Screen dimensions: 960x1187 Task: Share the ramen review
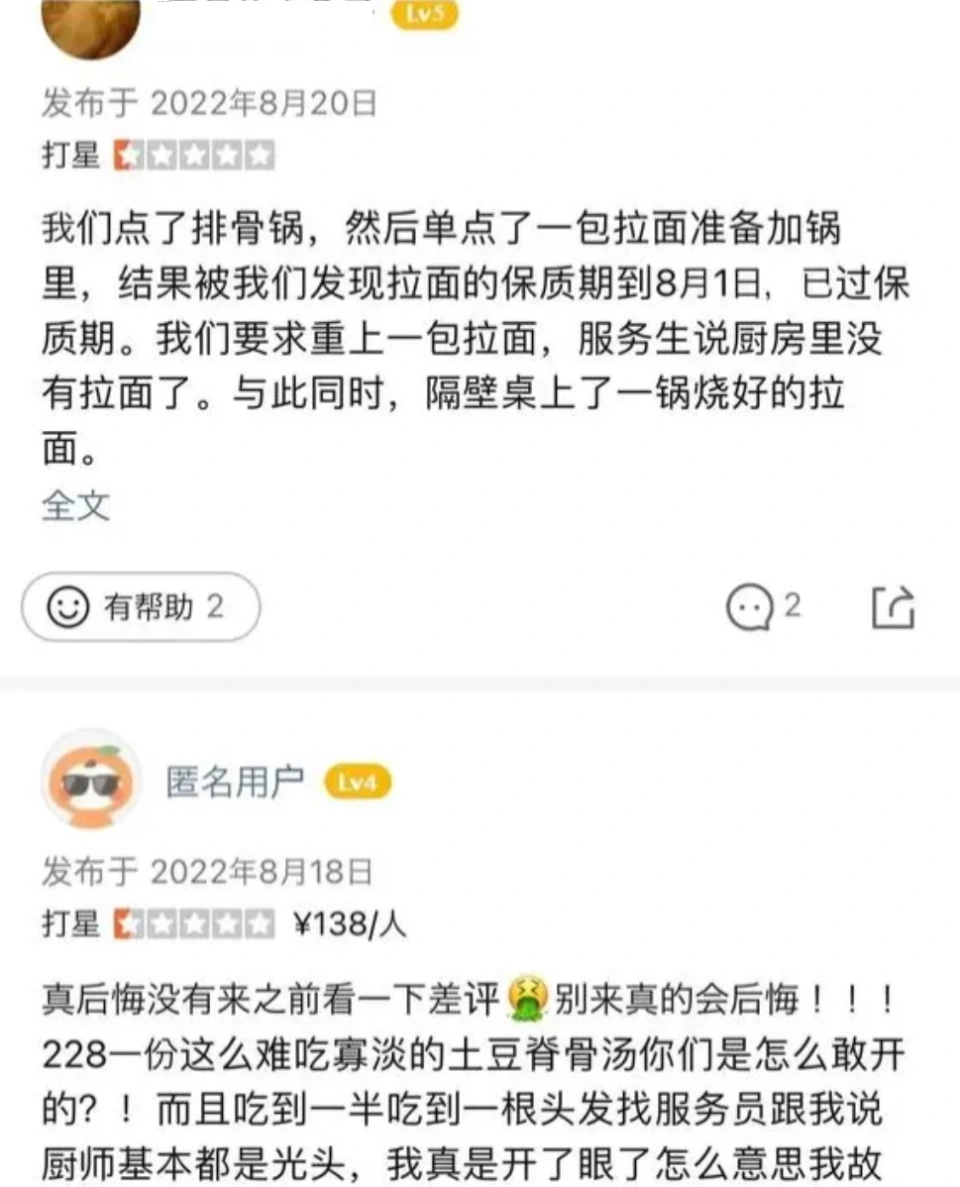click(x=893, y=607)
